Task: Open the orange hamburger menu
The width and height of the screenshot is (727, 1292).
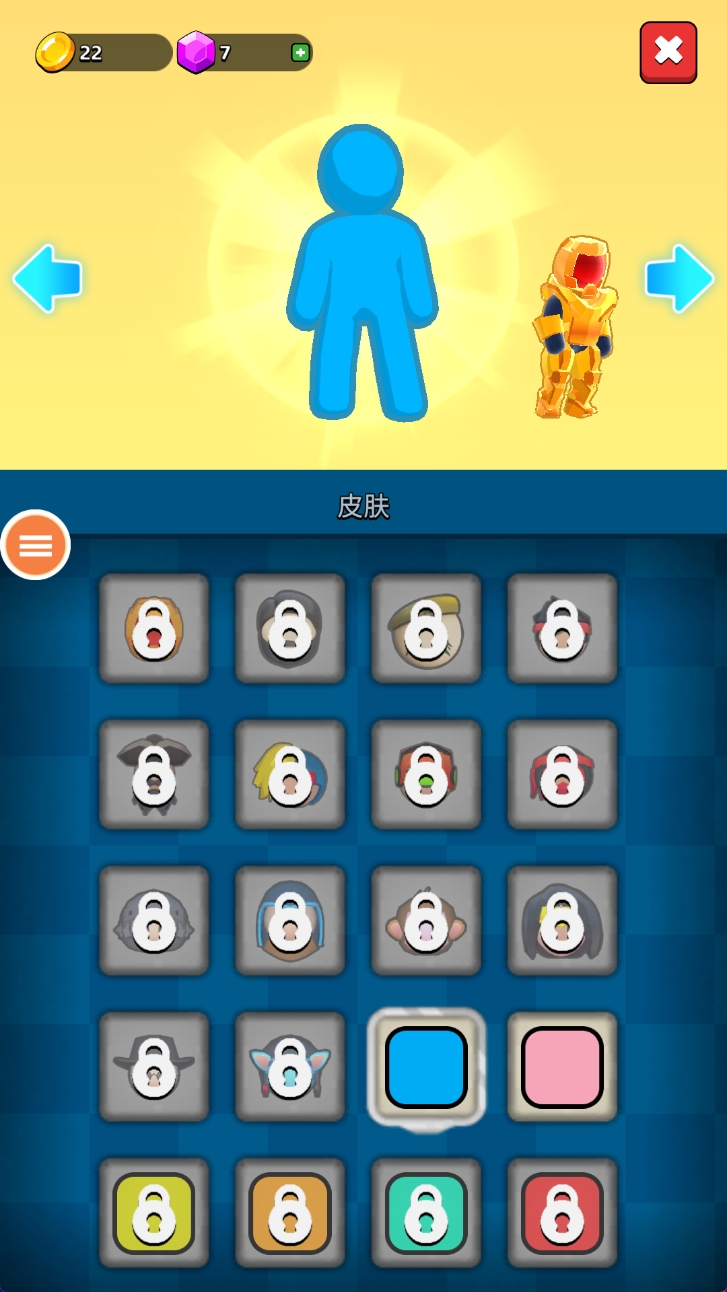Action: (36, 545)
